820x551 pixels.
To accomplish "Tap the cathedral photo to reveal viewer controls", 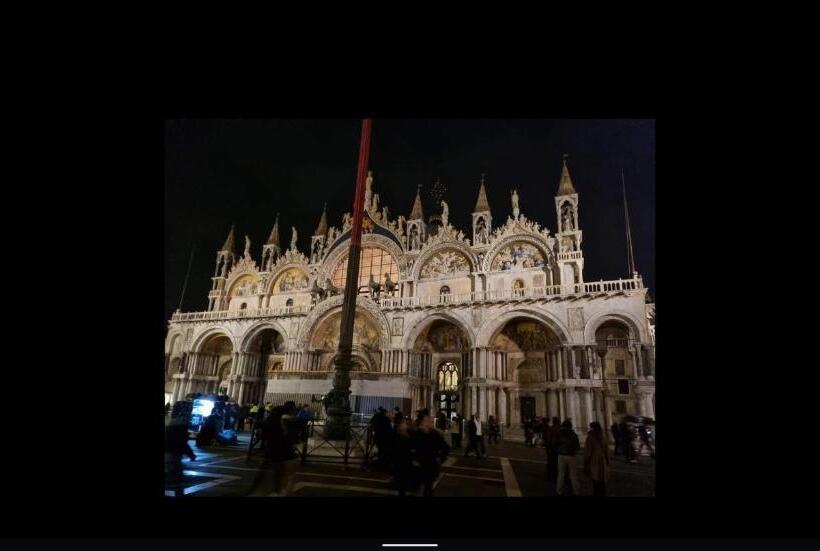I will click(x=410, y=308).
